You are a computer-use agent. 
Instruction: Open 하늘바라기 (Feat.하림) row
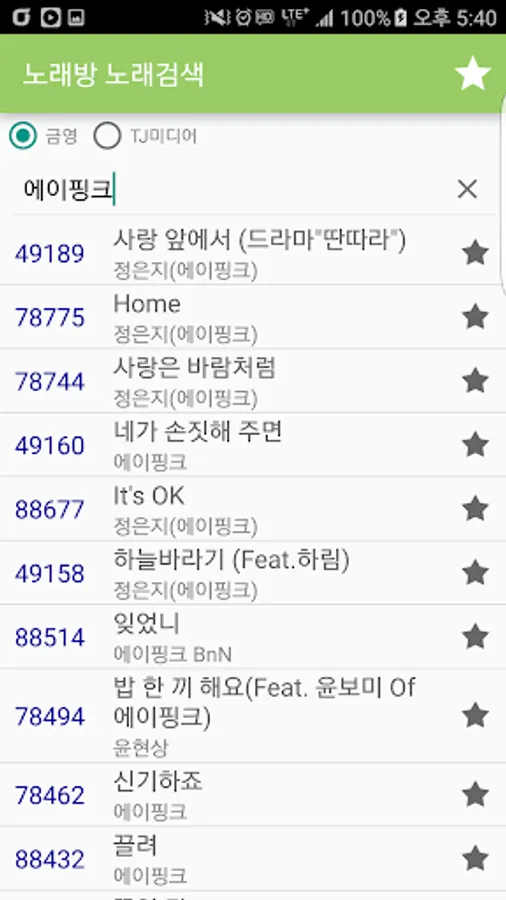click(x=253, y=573)
